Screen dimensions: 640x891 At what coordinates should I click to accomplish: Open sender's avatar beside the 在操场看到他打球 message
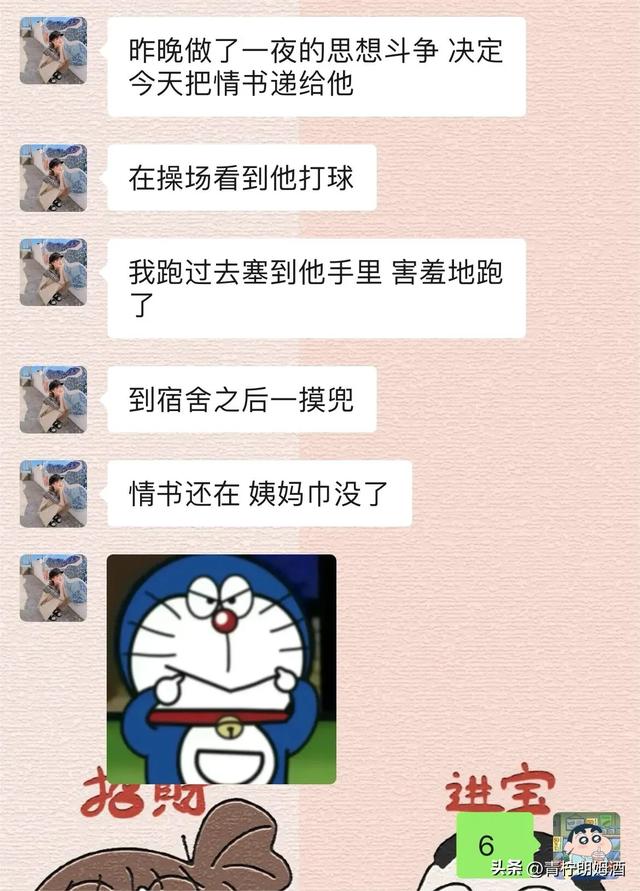click(x=53, y=177)
